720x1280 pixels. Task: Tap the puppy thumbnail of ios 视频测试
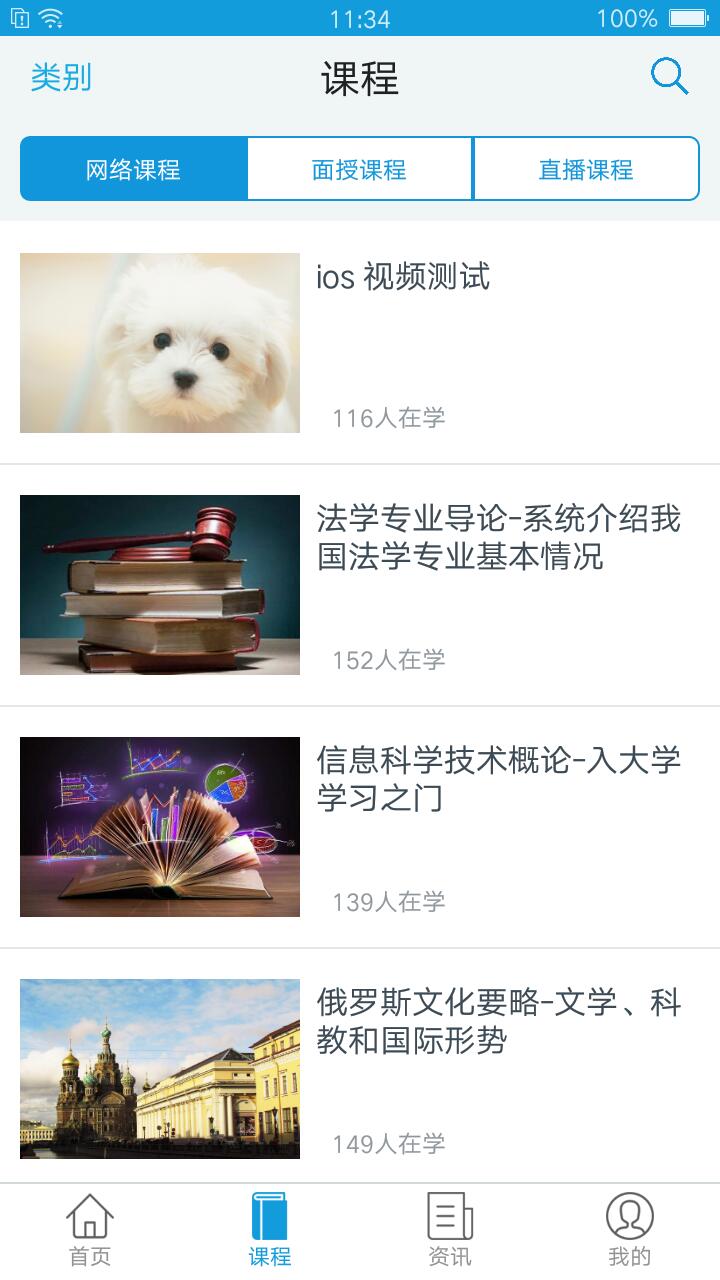point(159,343)
